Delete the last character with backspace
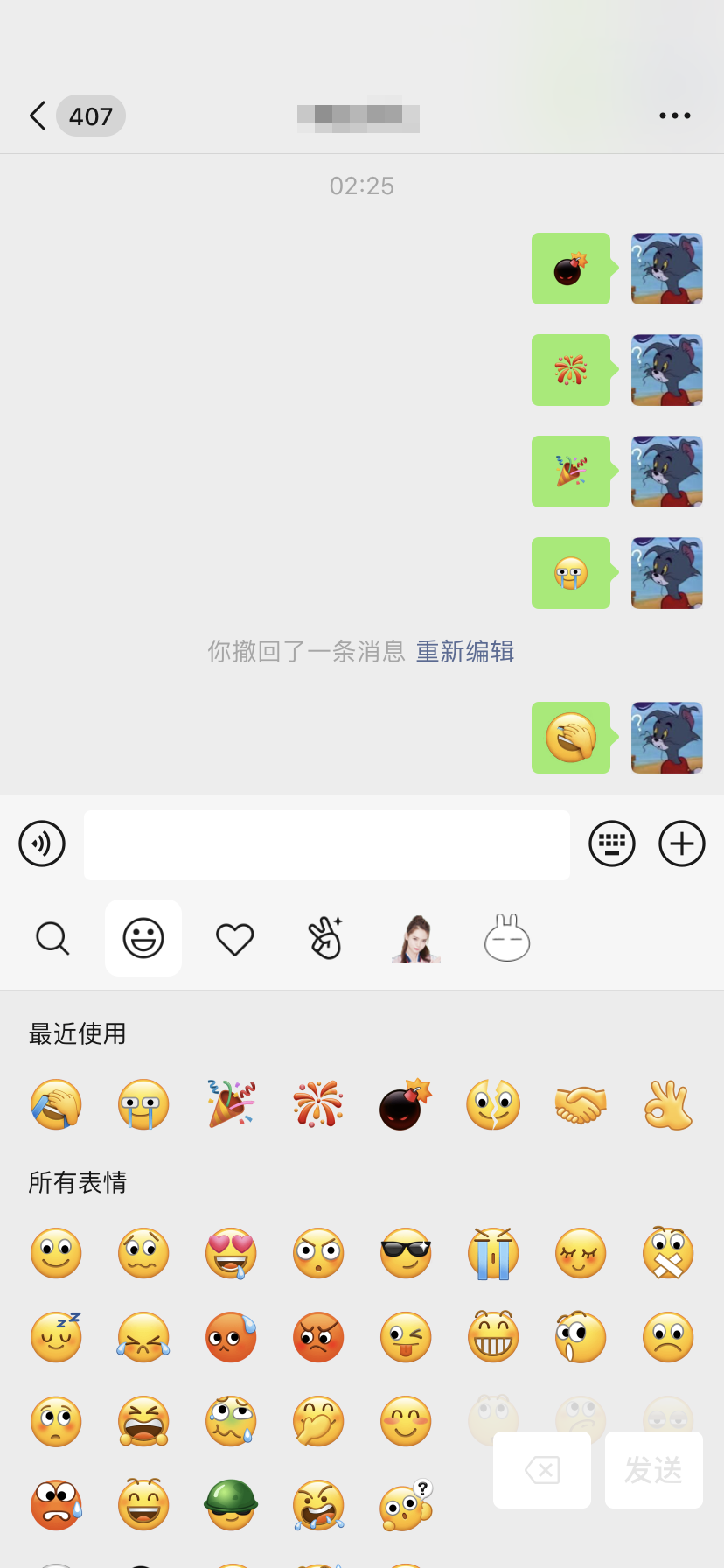Screen dimensions: 724x1568 pyautogui.click(x=542, y=1470)
